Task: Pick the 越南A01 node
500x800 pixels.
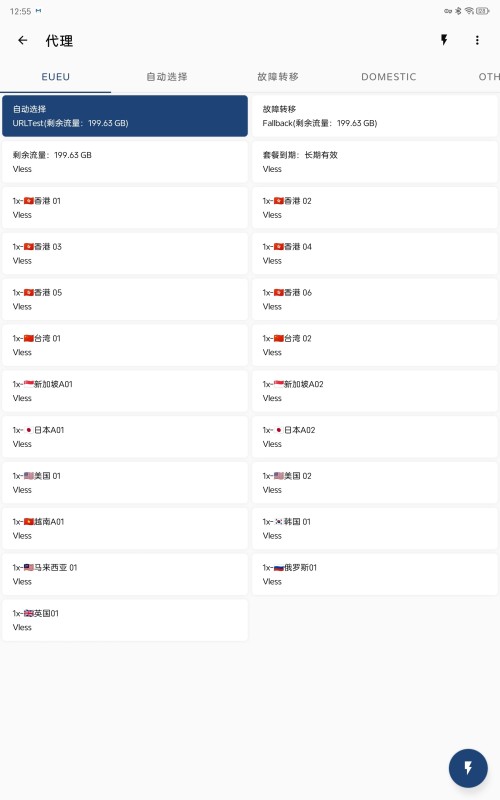Action: pyautogui.click(x=125, y=529)
